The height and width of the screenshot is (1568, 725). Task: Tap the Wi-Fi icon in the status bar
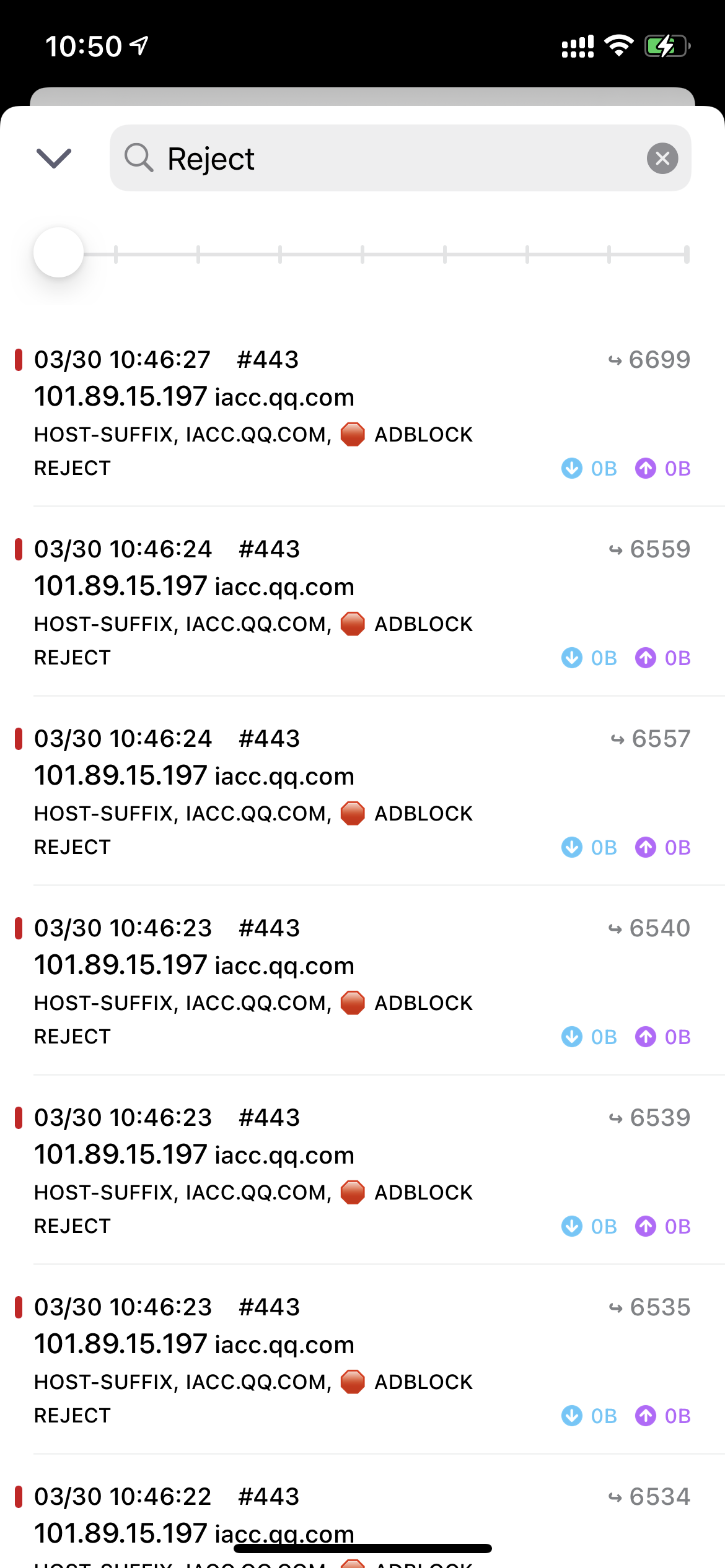point(619,45)
